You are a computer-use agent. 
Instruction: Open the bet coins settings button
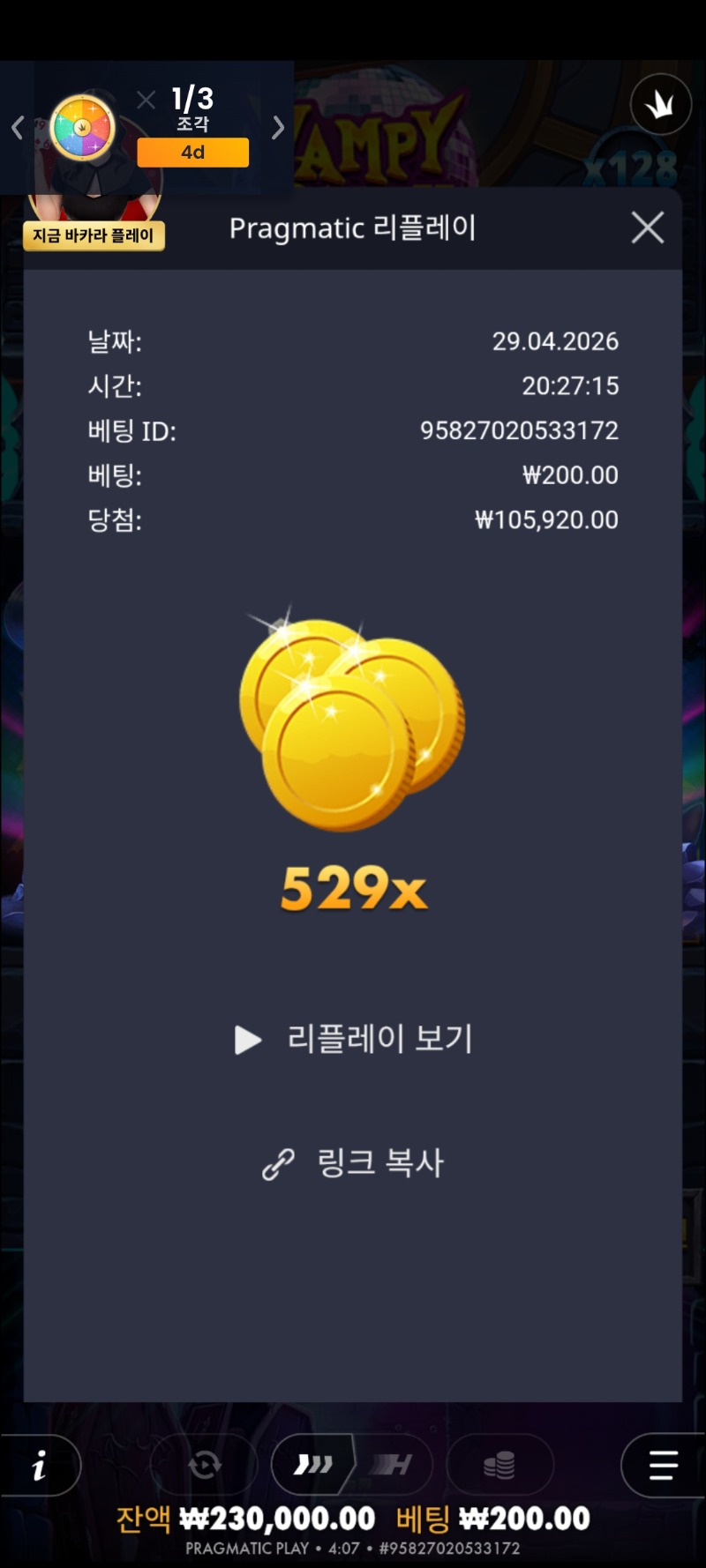[499, 1466]
